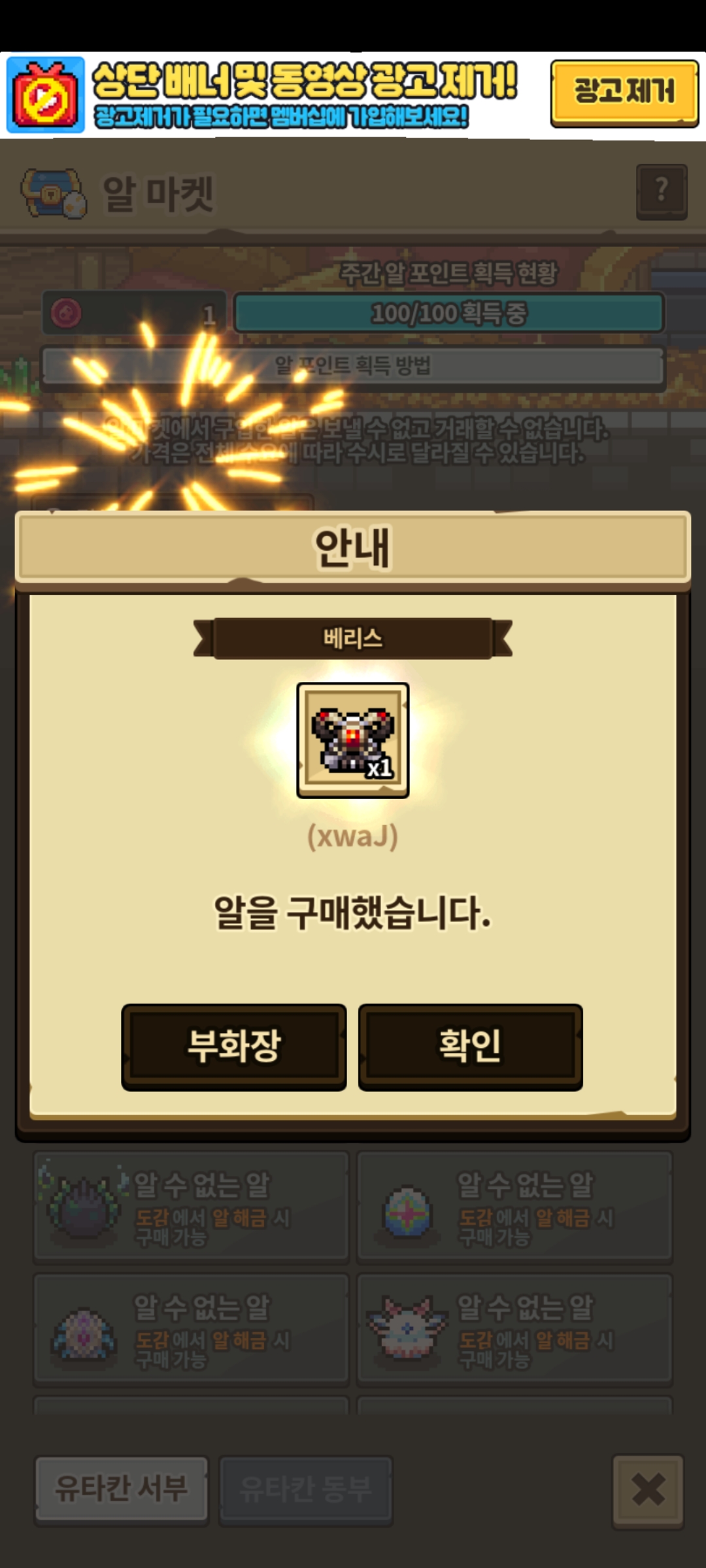Confirm the purchase with 확인
This screenshot has height=1568, width=706.
tap(471, 1047)
